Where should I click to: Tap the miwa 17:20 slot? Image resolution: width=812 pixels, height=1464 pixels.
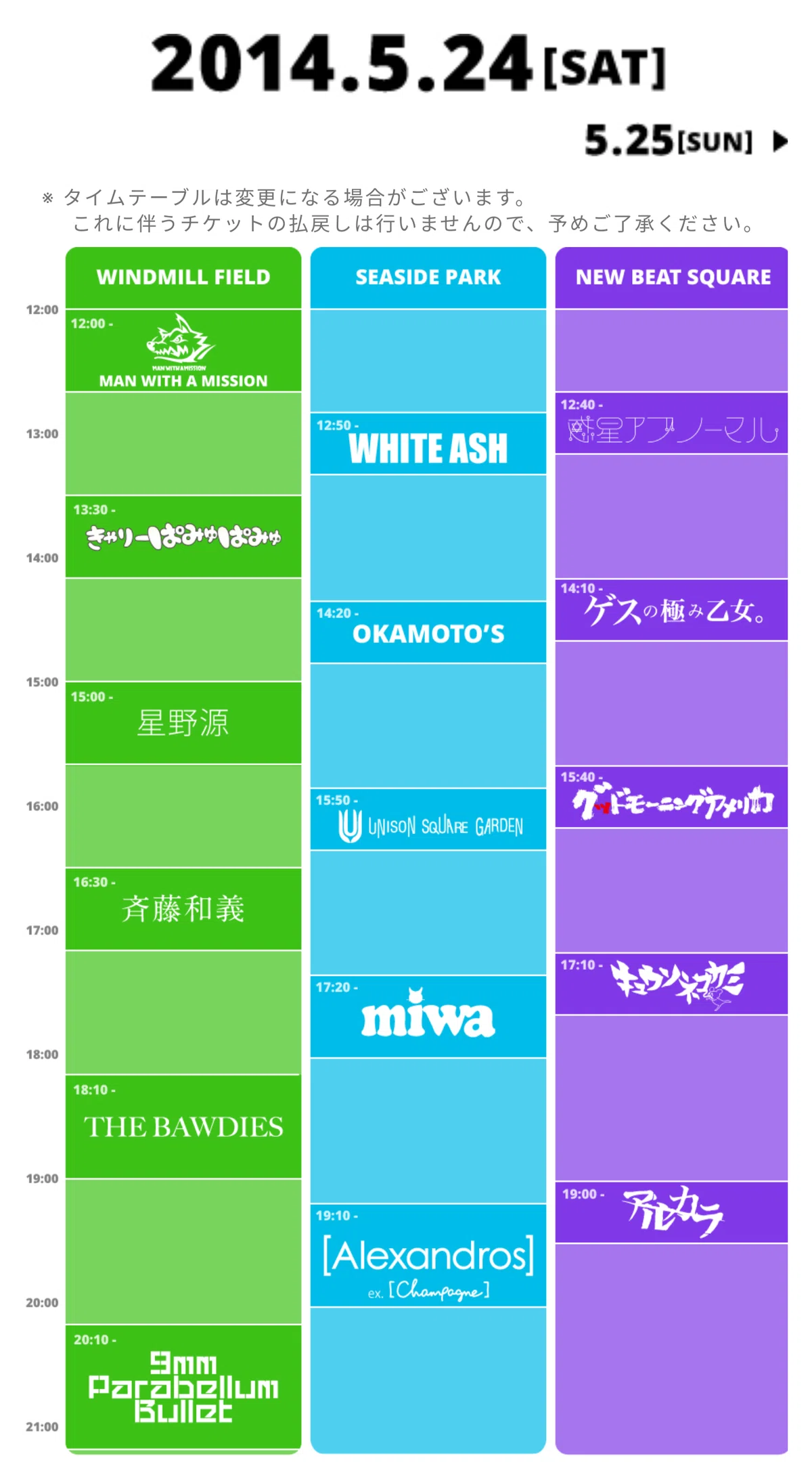click(428, 1017)
